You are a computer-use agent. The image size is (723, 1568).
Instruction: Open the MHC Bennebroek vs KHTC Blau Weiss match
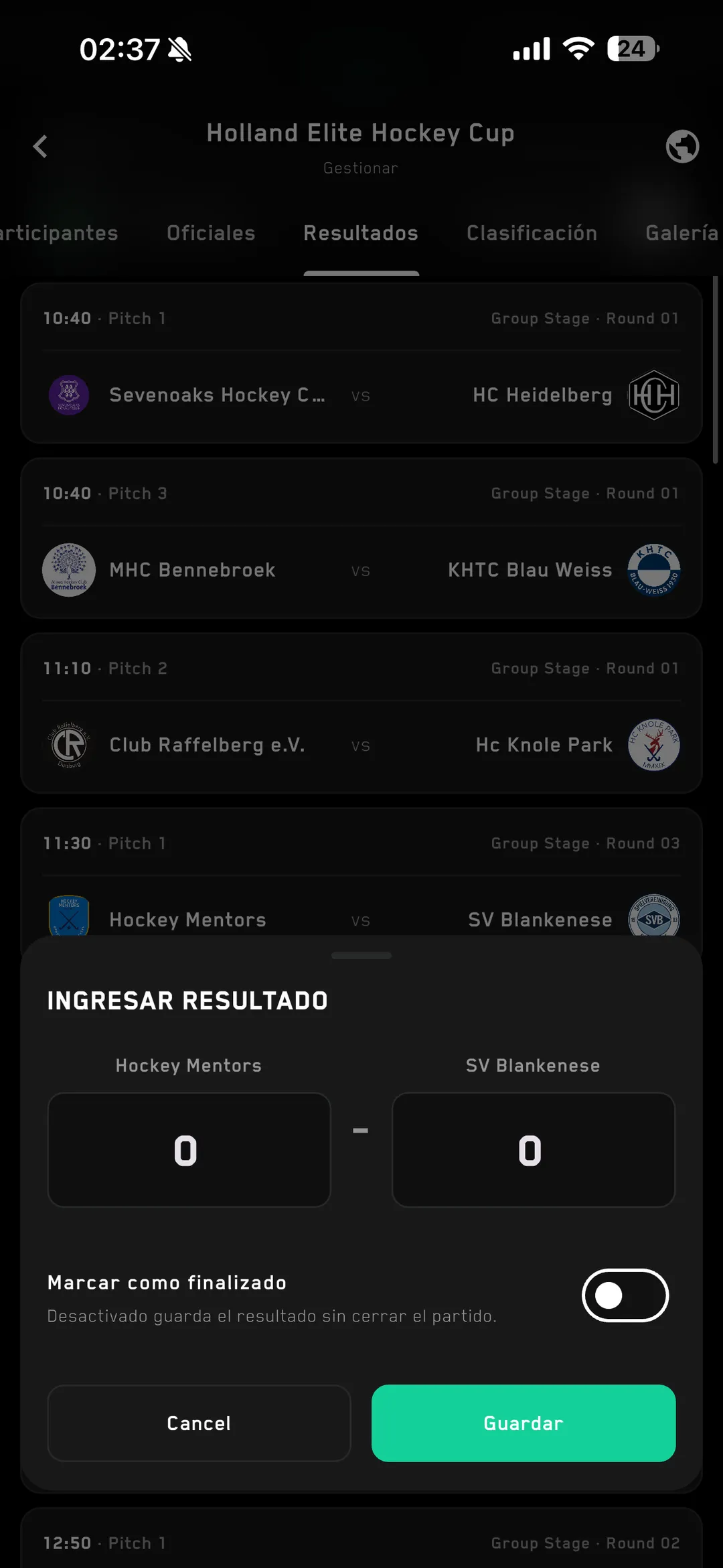(361, 538)
